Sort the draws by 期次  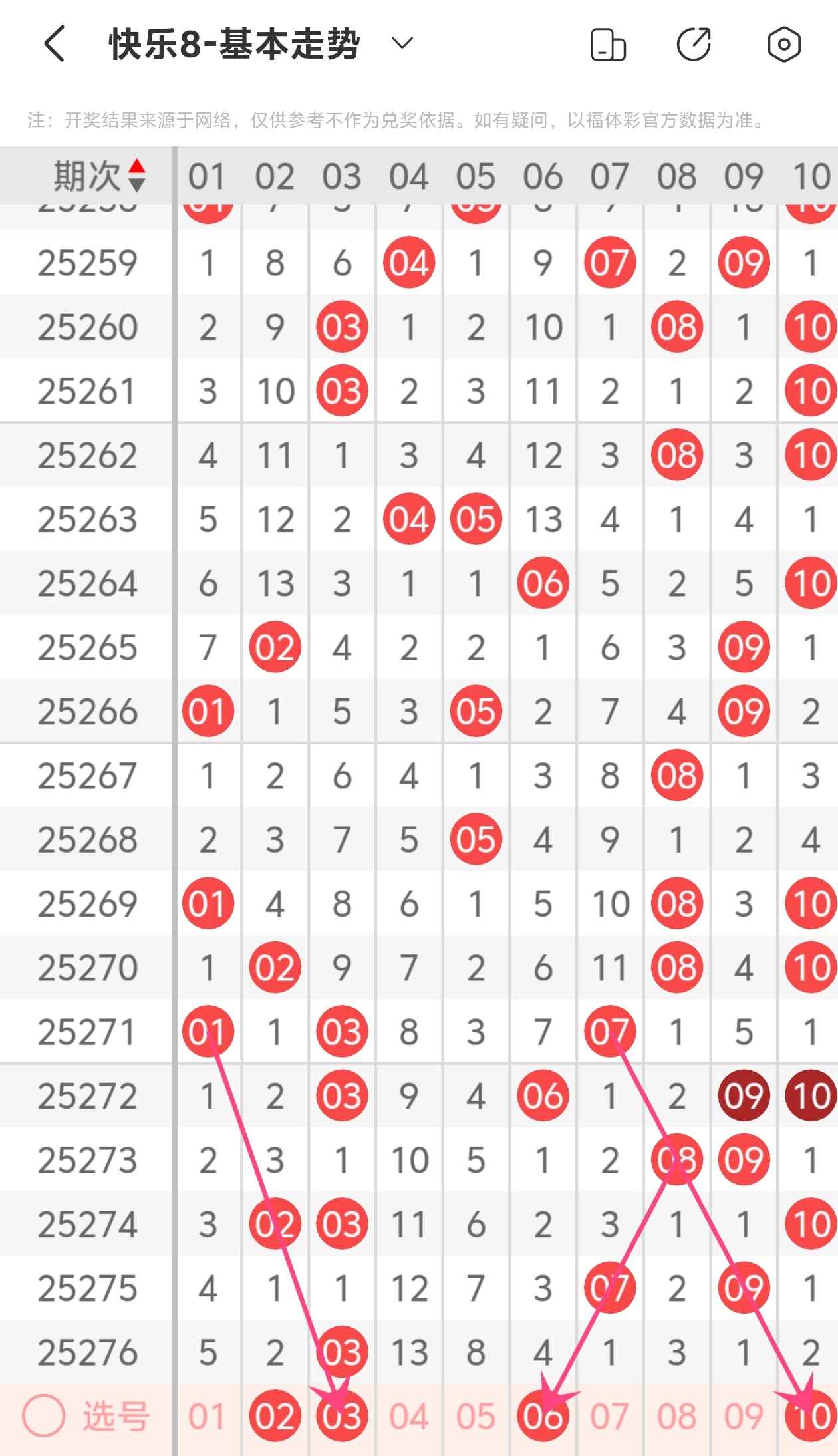(98, 176)
